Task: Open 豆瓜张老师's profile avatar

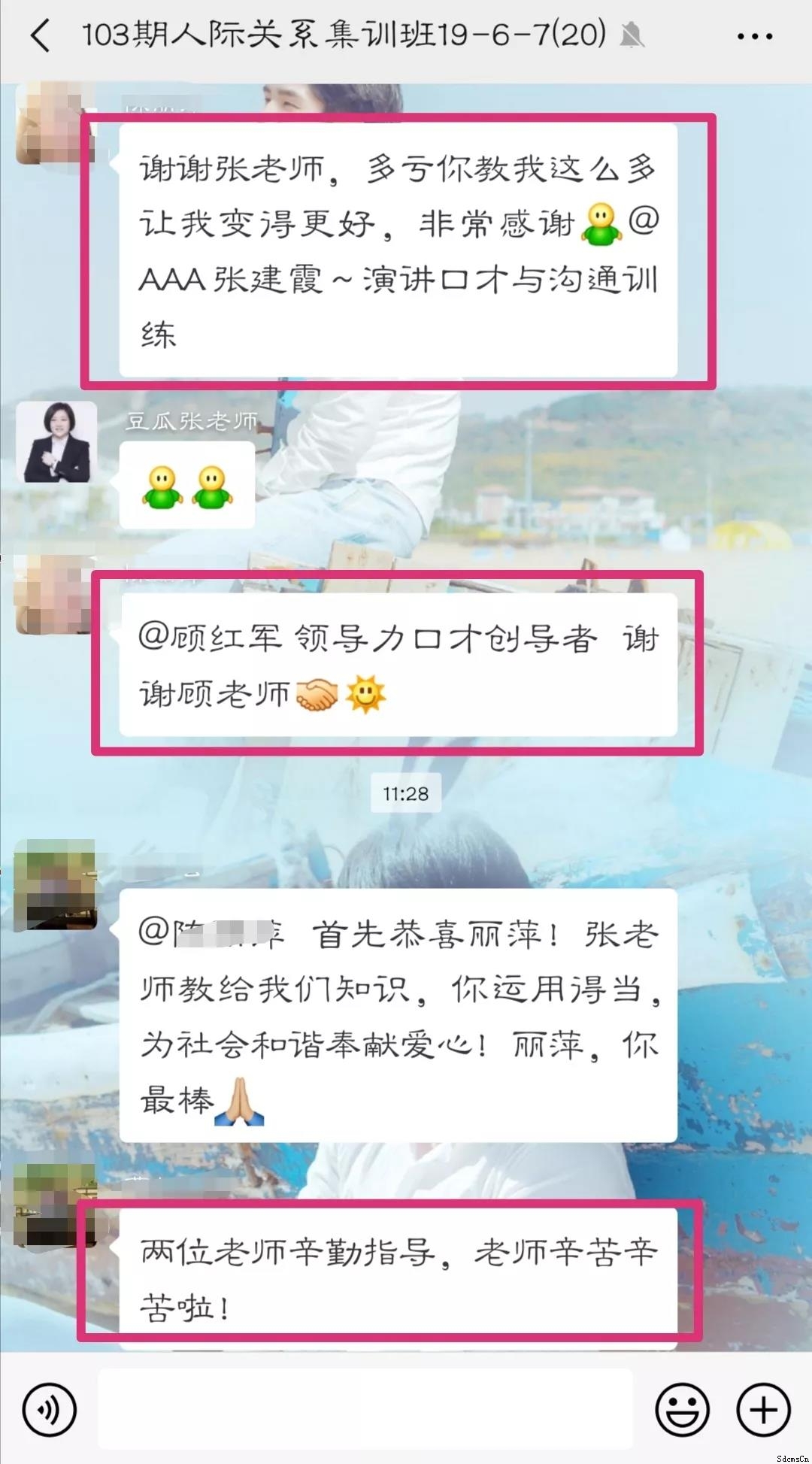Action: click(x=56, y=443)
